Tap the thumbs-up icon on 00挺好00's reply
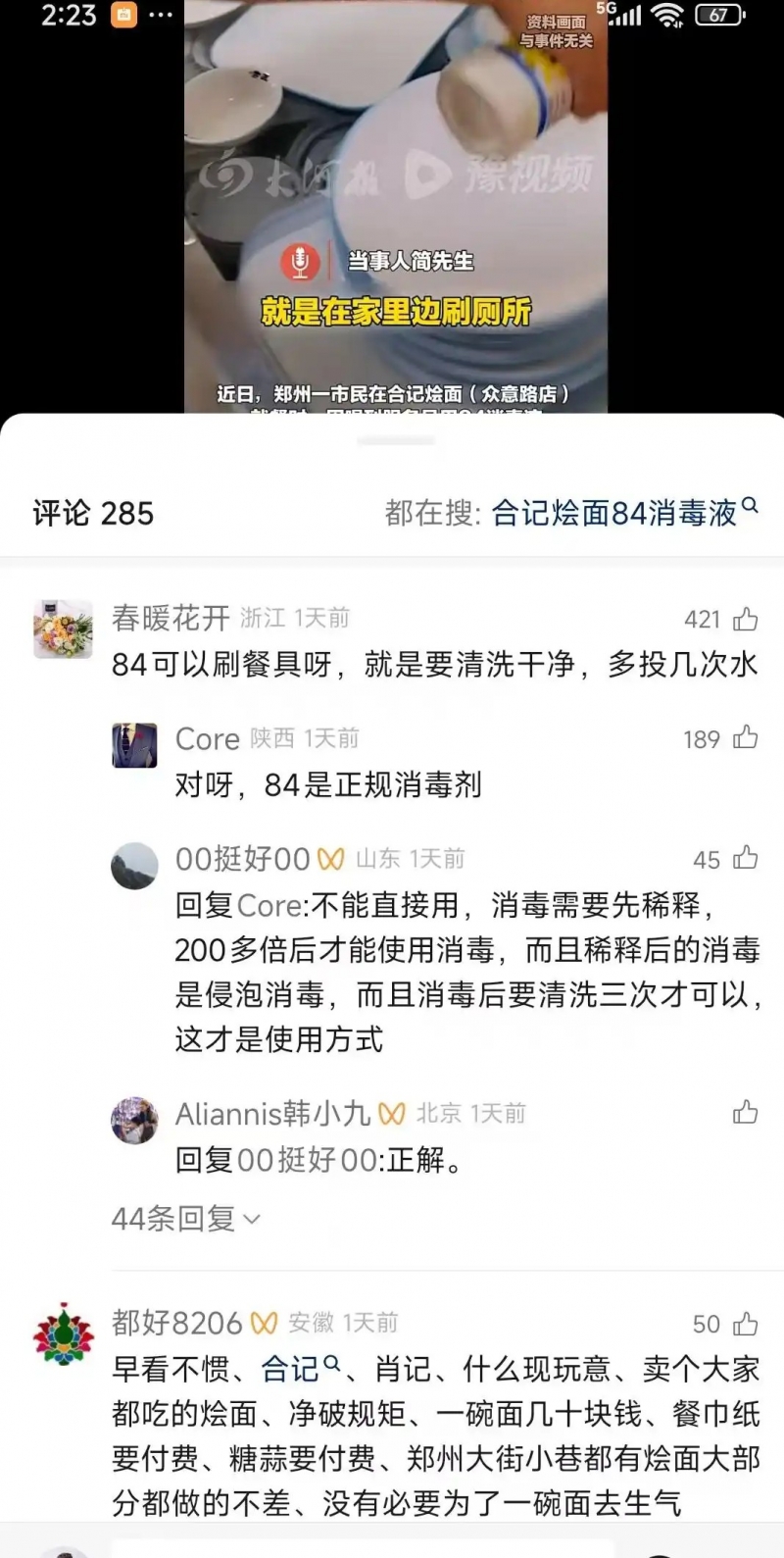Image resolution: width=784 pixels, height=1558 pixels. click(x=745, y=857)
